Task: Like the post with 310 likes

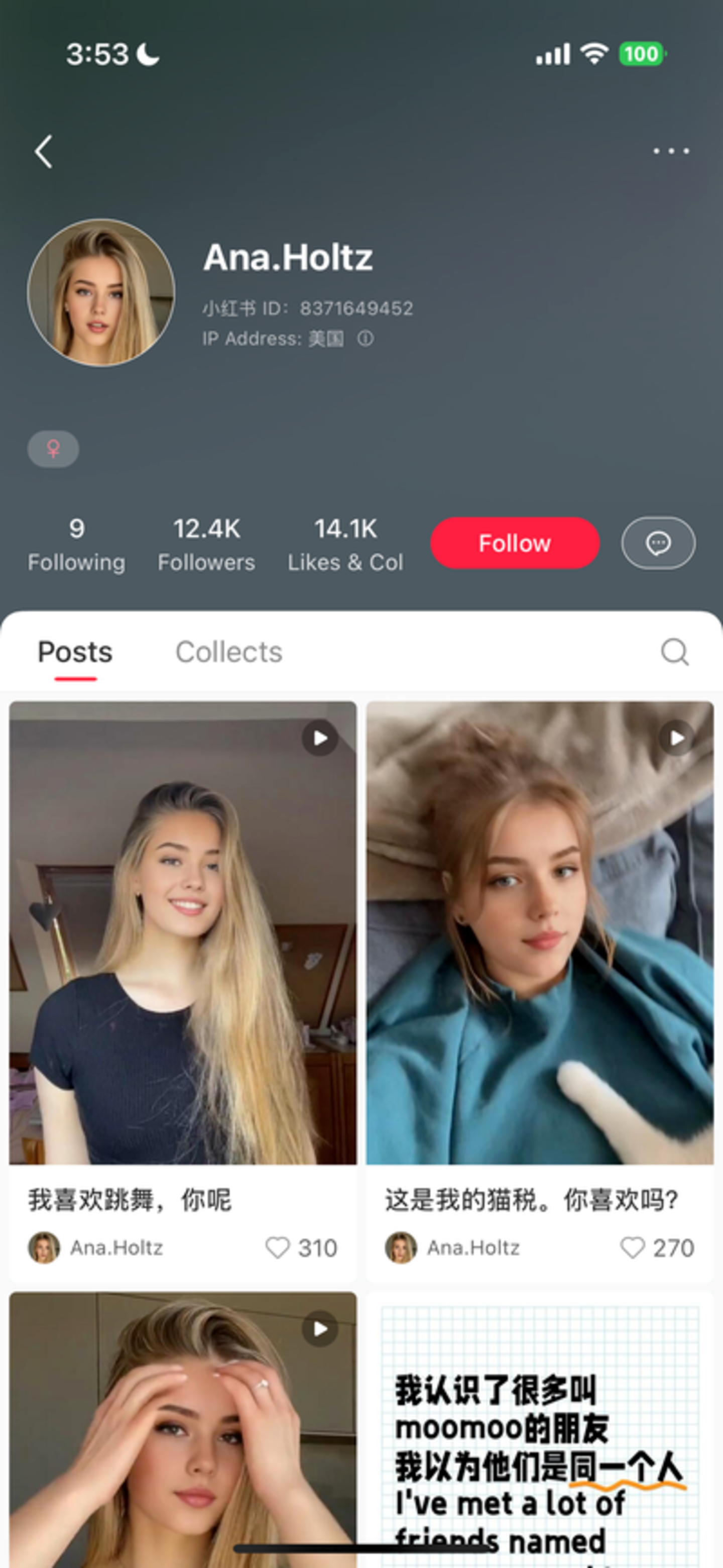Action: (x=278, y=1247)
